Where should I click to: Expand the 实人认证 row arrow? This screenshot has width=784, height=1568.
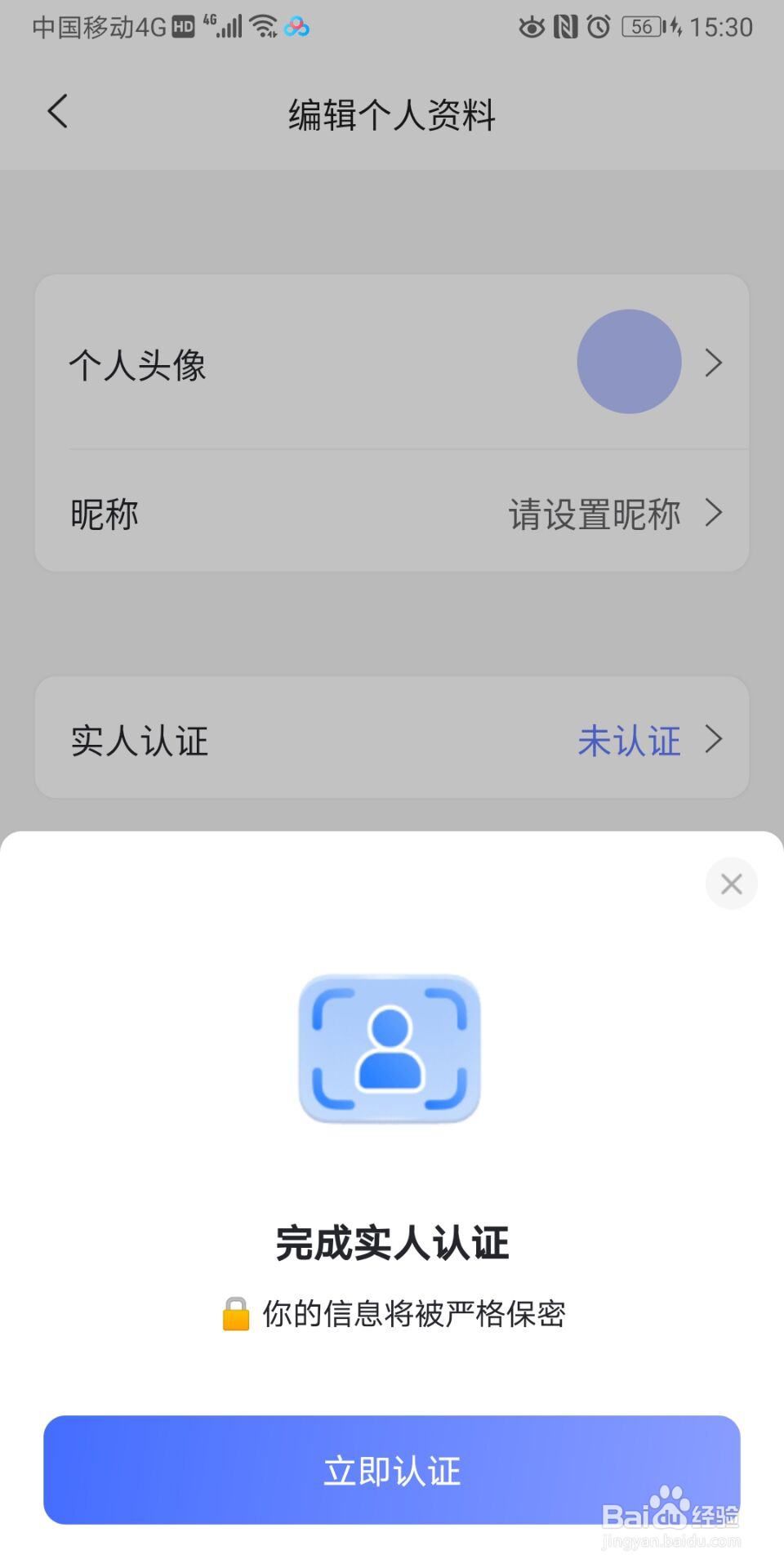tap(715, 739)
